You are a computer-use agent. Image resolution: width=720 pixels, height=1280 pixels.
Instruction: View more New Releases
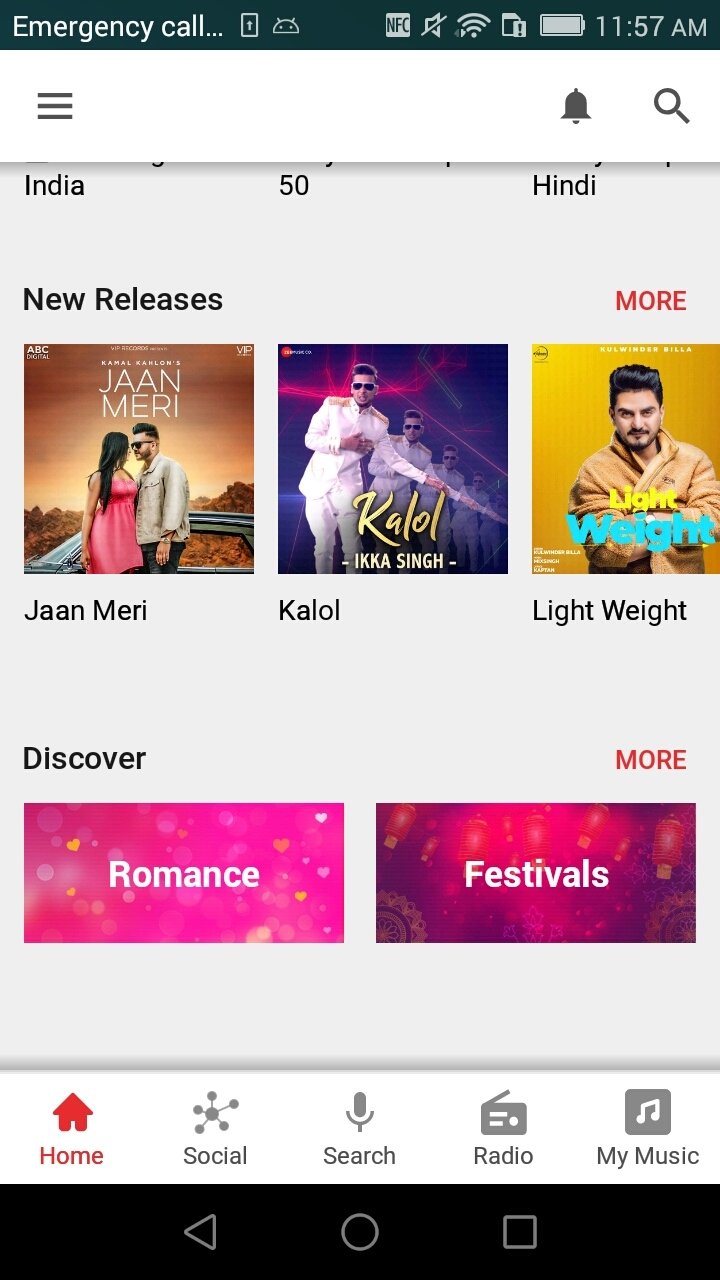(x=651, y=300)
